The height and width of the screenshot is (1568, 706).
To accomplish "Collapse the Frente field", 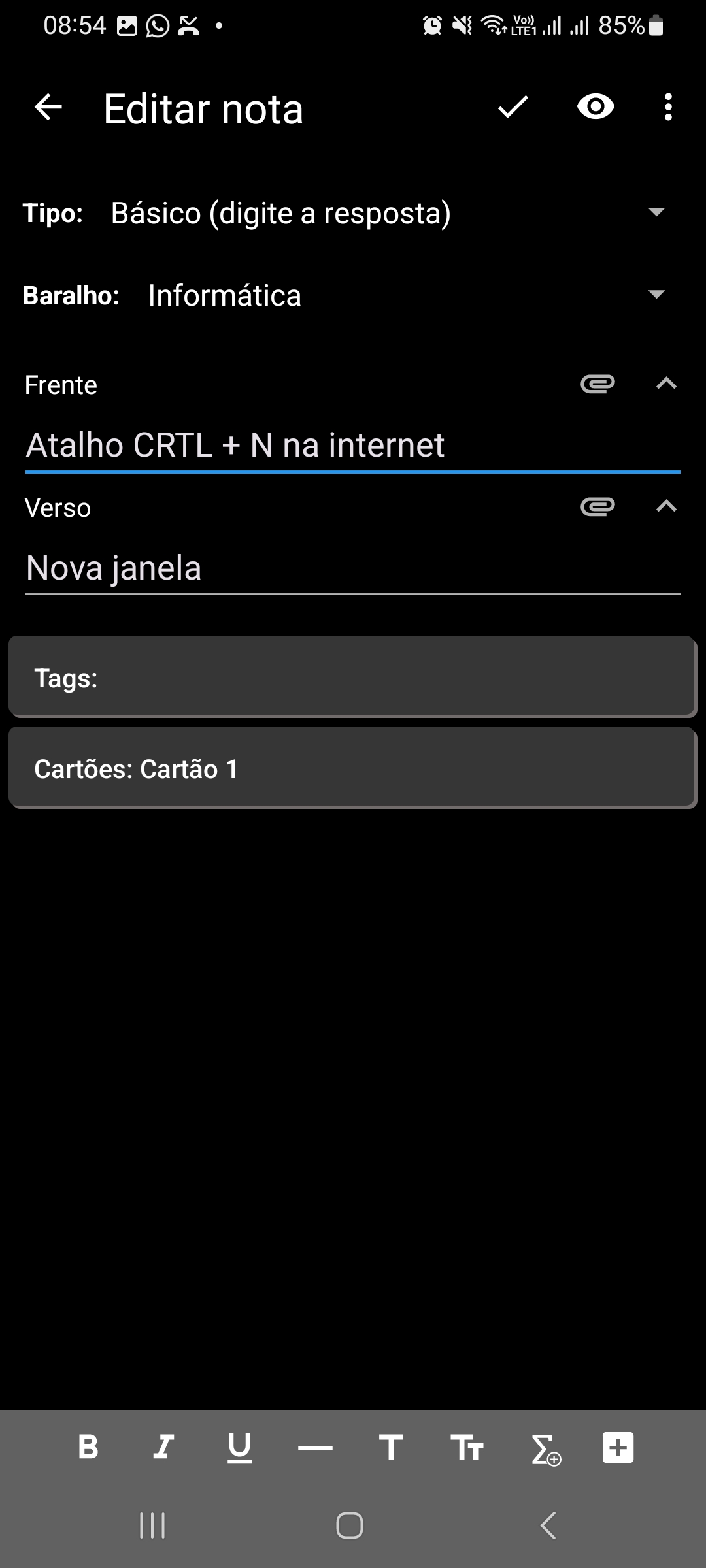I will point(666,384).
